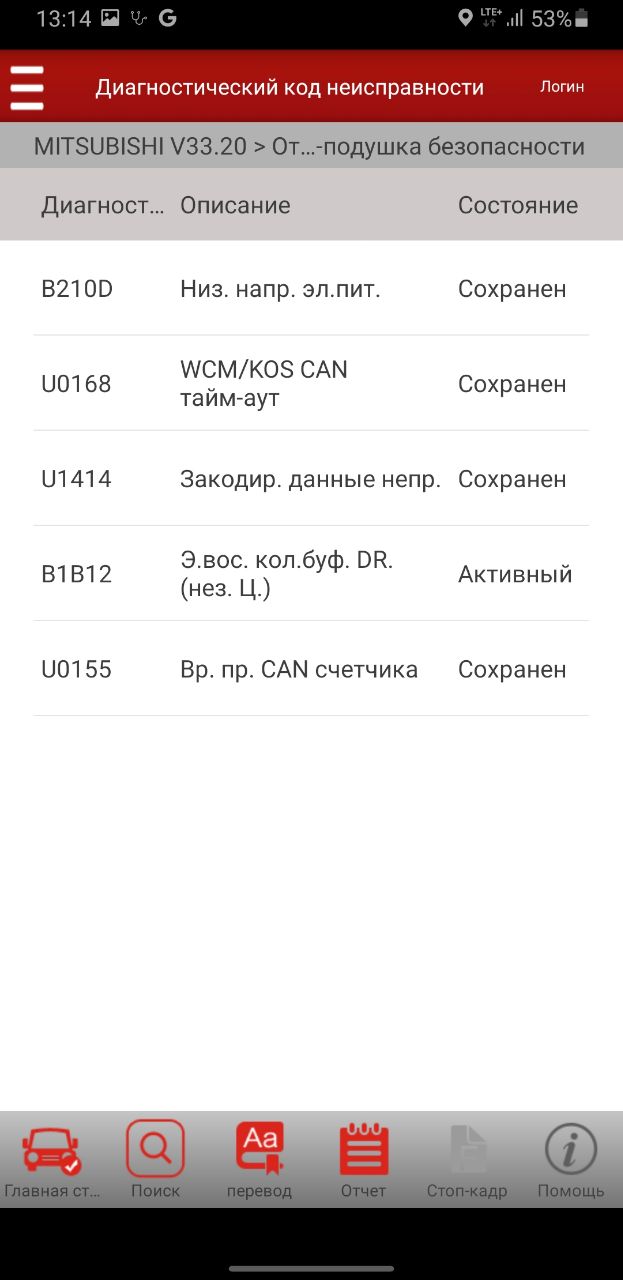Open the U0155 CAN code row
Image resolution: width=623 pixels, height=1280 pixels.
pyautogui.click(x=311, y=669)
